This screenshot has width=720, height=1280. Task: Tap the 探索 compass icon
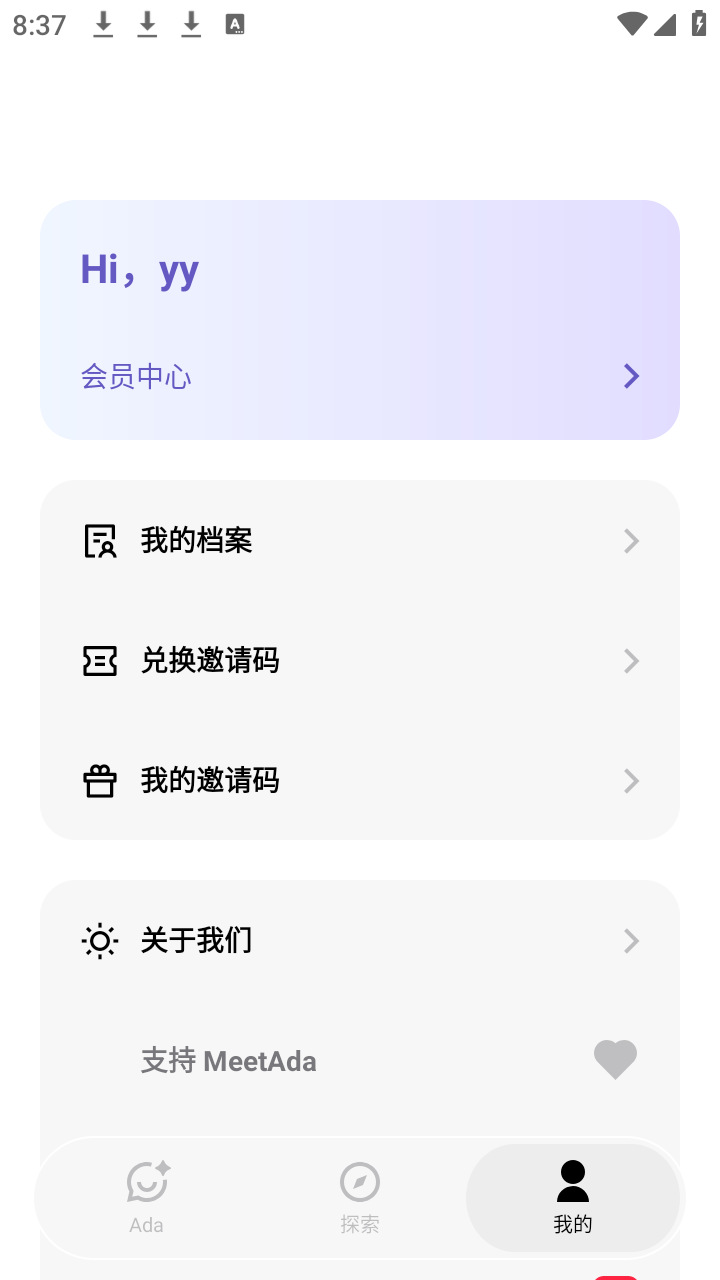(359, 1181)
